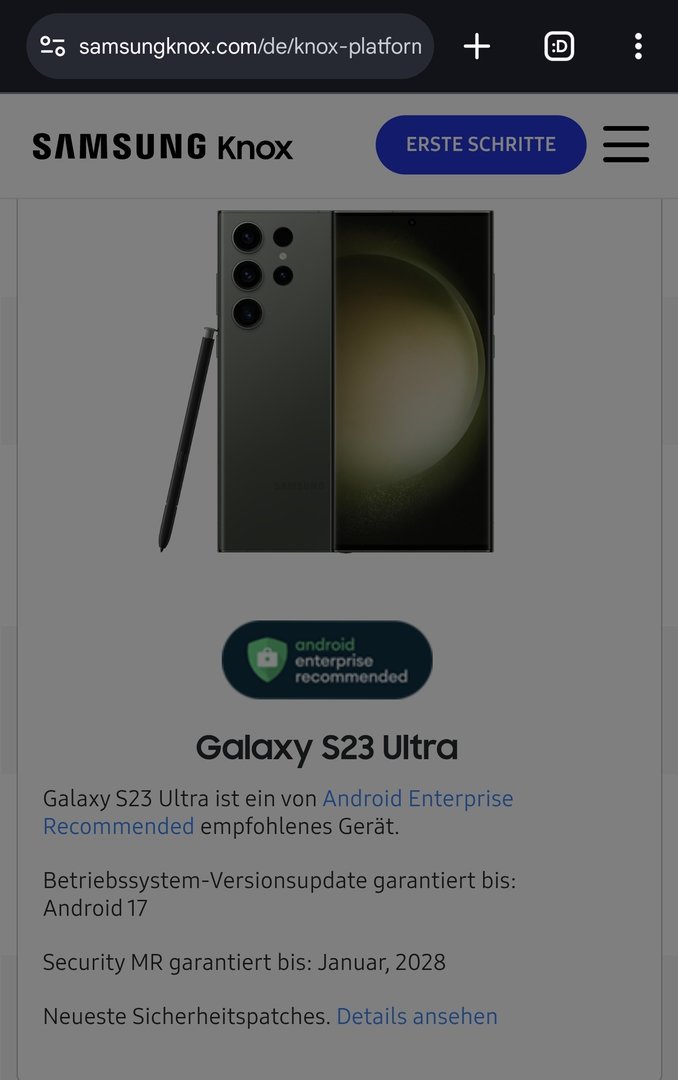
Task: Open the Details ansehen link
Action: tap(417, 1017)
